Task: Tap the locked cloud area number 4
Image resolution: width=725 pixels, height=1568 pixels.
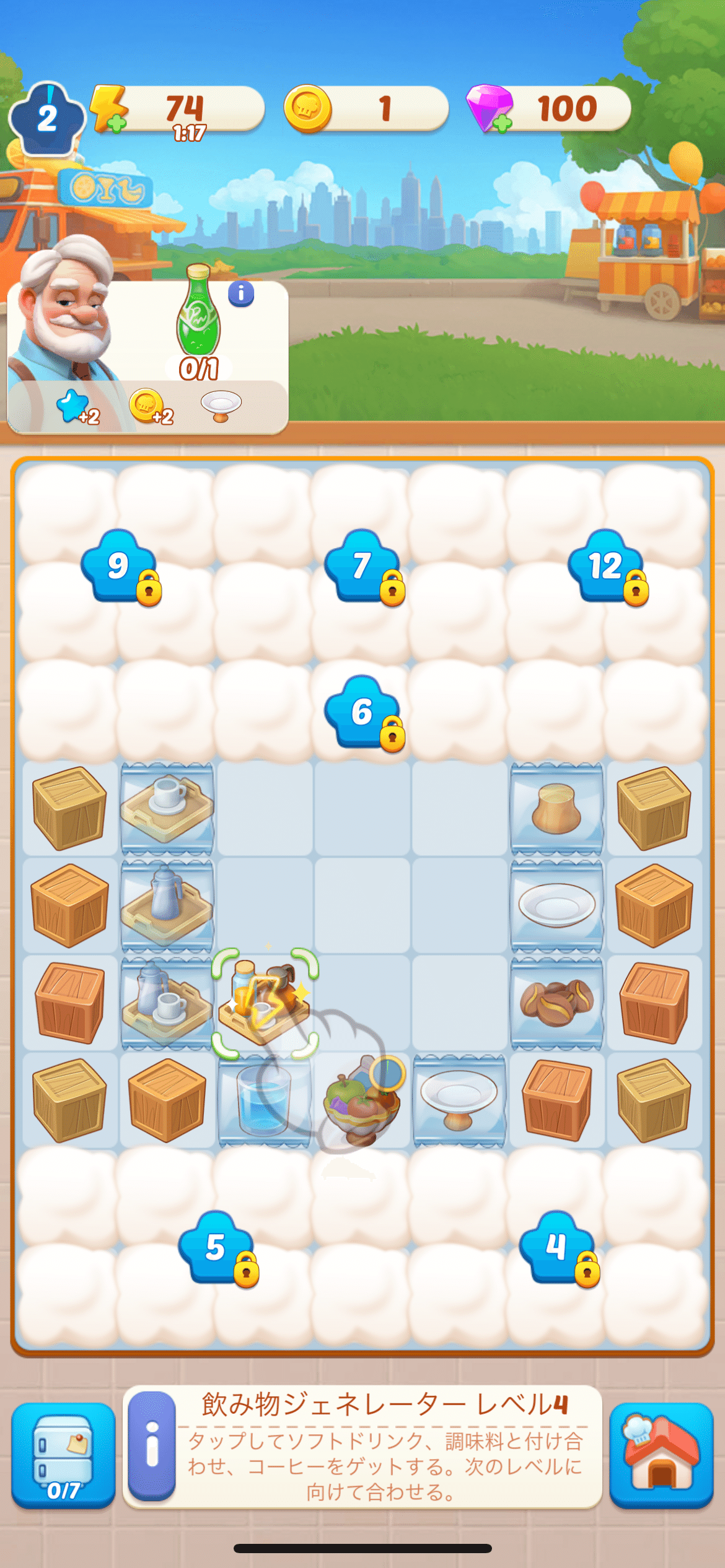Action: tap(559, 1248)
